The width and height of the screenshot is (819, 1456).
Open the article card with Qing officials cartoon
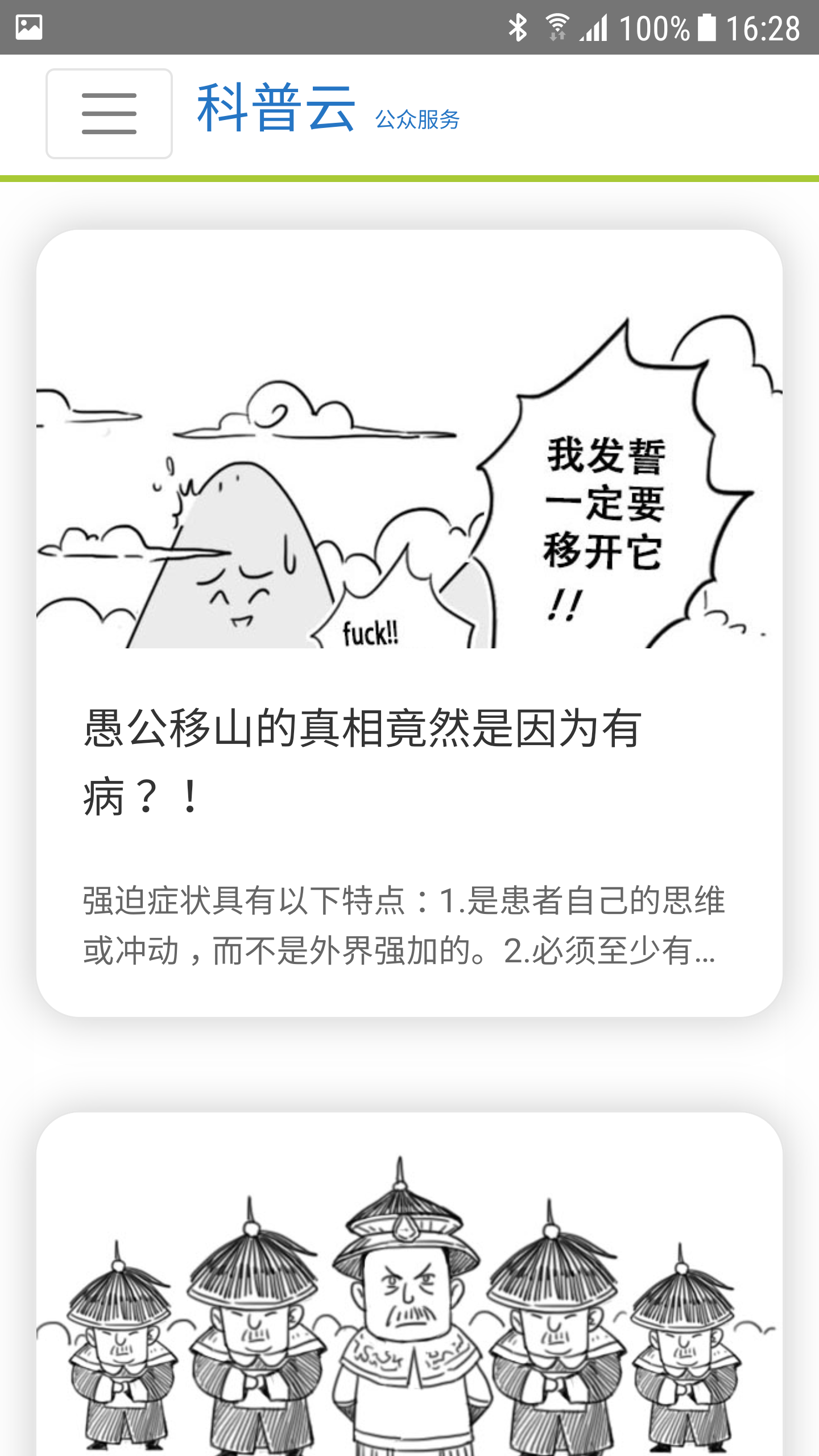click(x=409, y=1302)
